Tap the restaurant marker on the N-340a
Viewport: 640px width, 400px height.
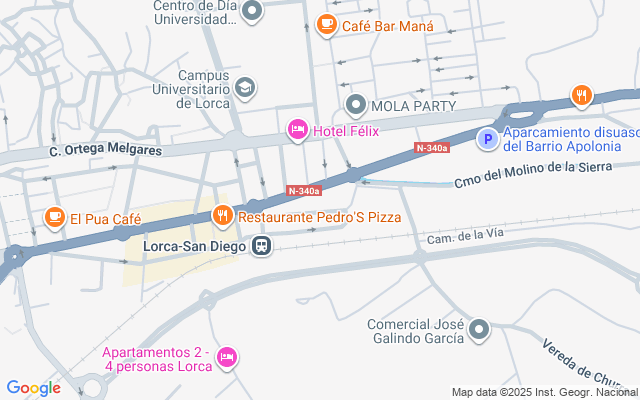click(x=582, y=96)
